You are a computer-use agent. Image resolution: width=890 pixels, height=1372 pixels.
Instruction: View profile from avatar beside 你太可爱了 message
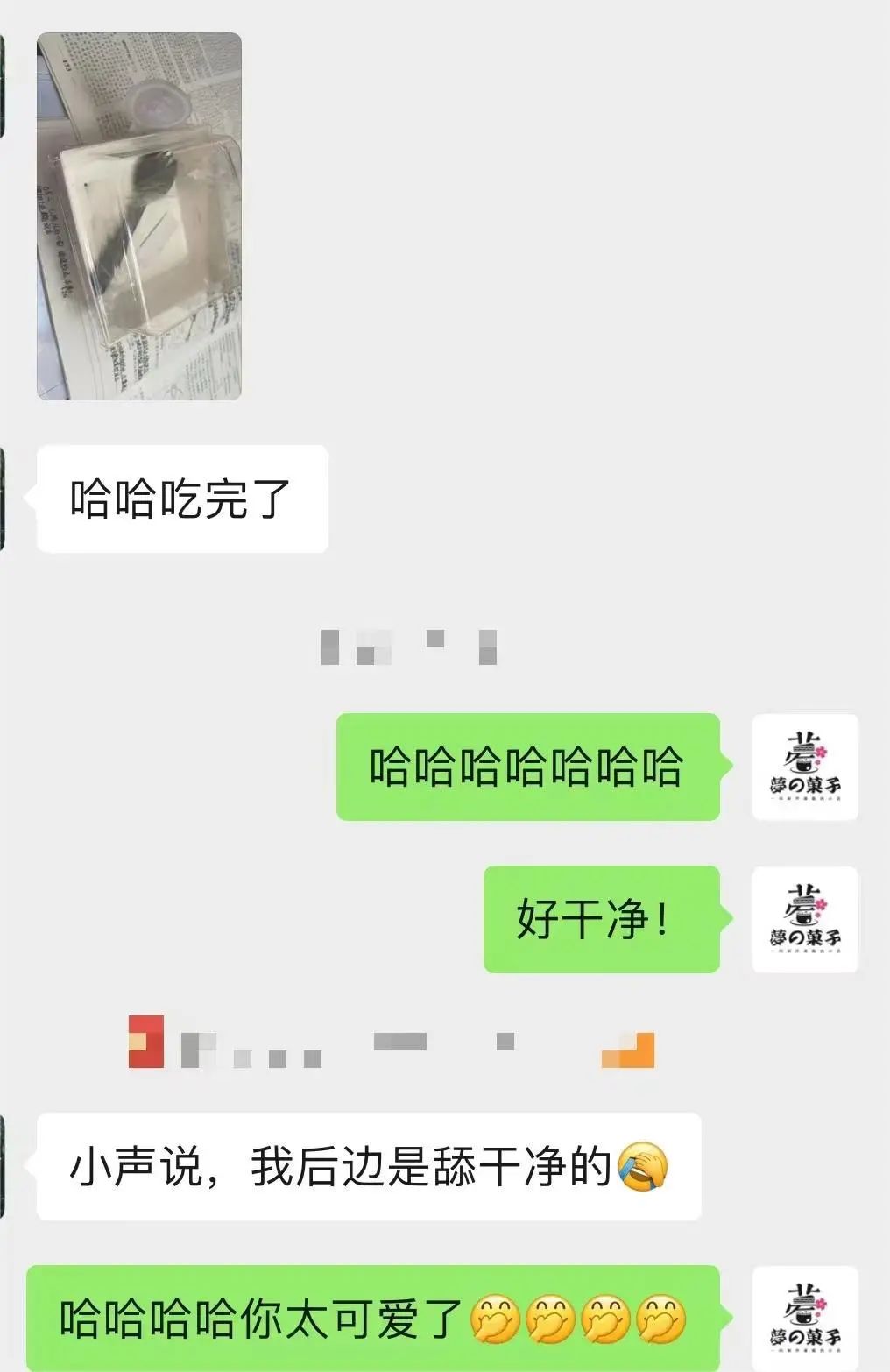805,1318
